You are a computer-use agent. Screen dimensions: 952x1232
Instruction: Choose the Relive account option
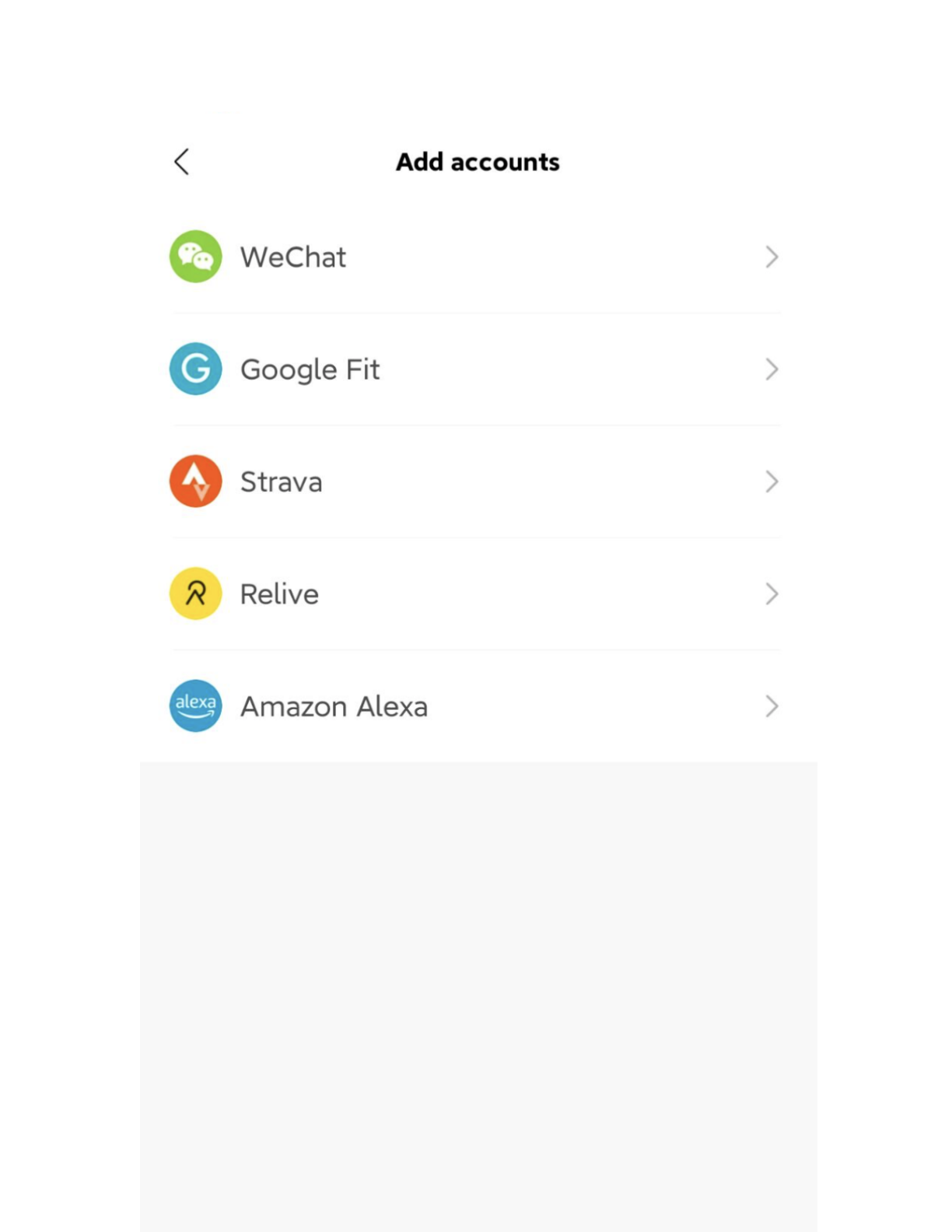point(474,594)
